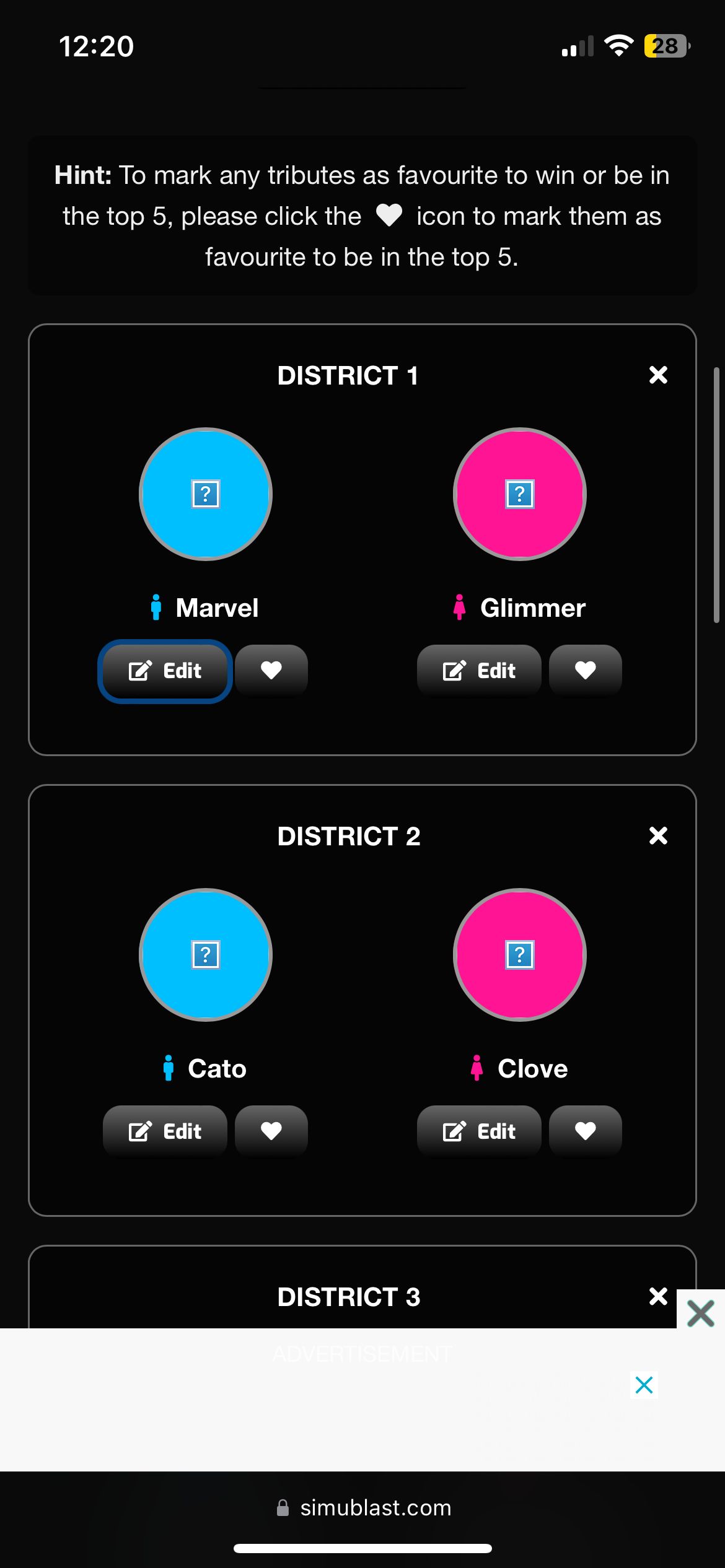Remove District 3 with the X

point(658,1296)
